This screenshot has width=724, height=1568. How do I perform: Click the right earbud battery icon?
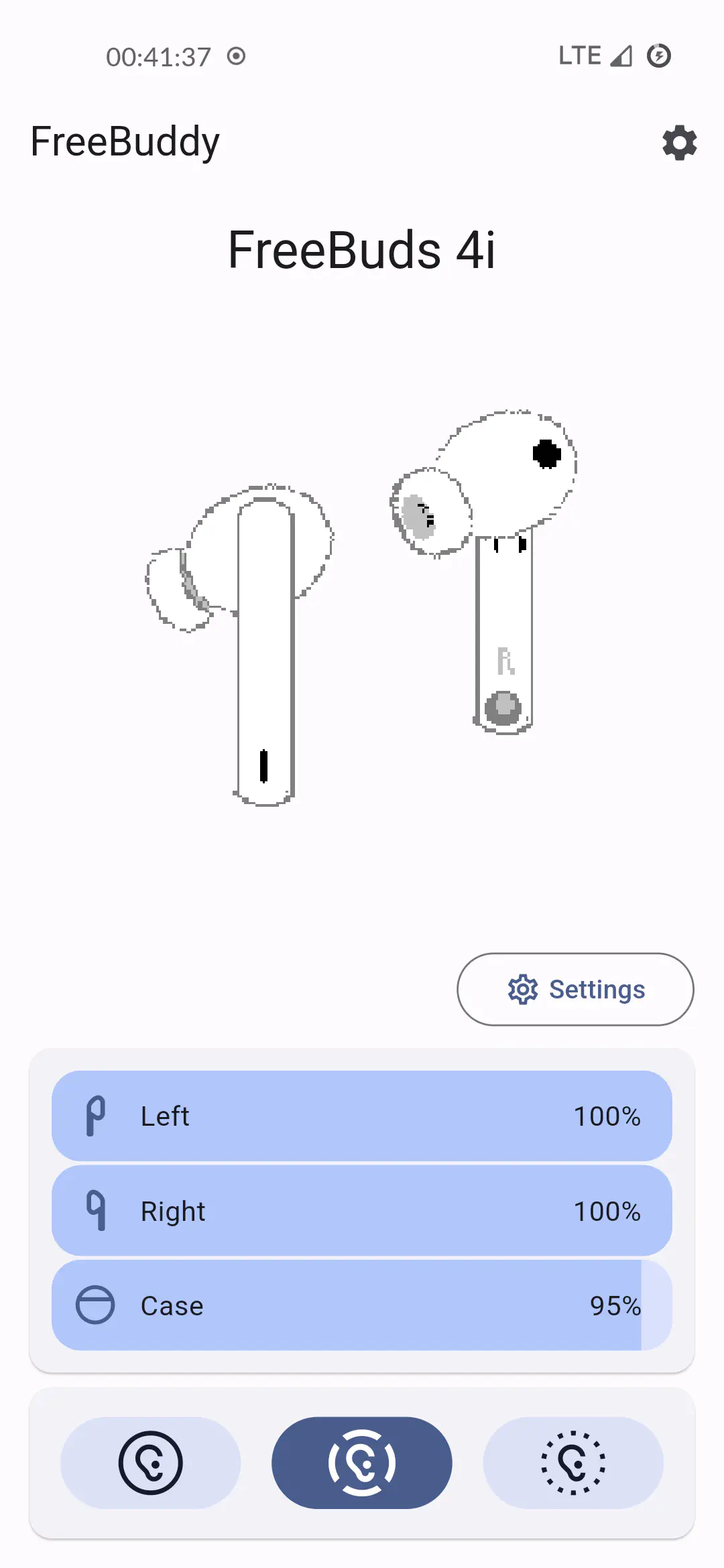click(x=96, y=1210)
